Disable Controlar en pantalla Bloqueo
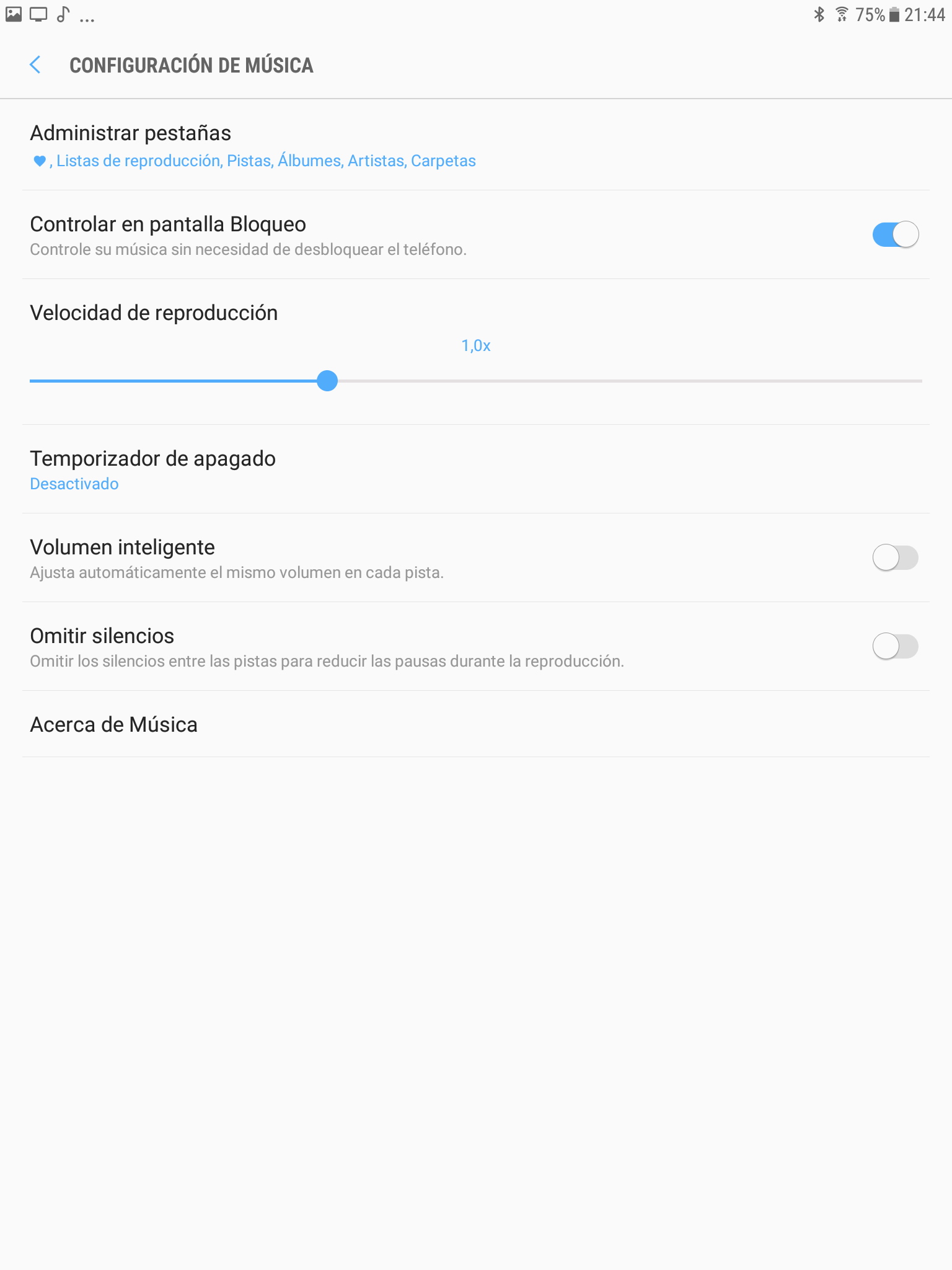 tap(895, 234)
